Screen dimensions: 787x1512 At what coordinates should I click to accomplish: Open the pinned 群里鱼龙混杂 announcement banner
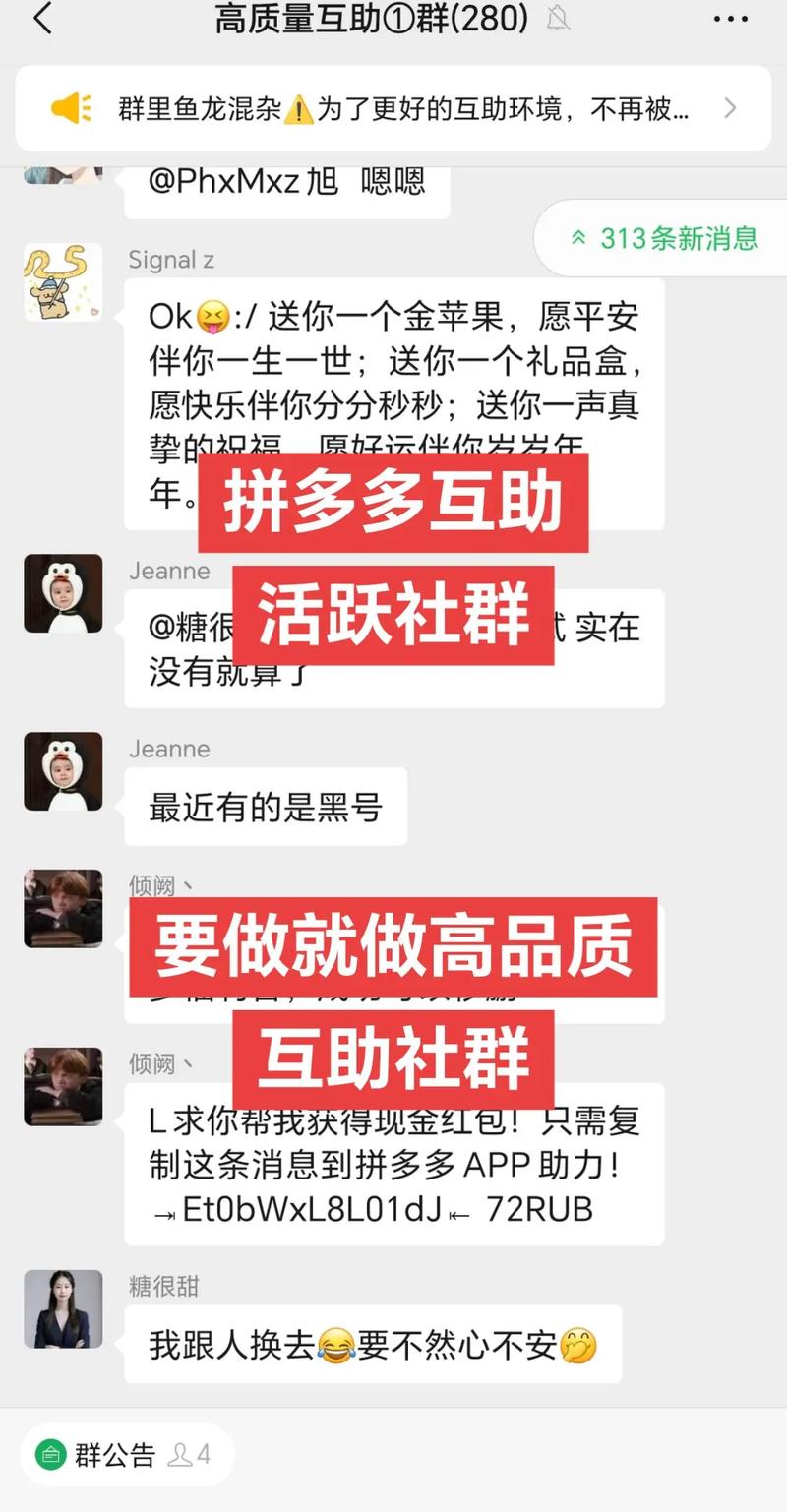(x=393, y=108)
